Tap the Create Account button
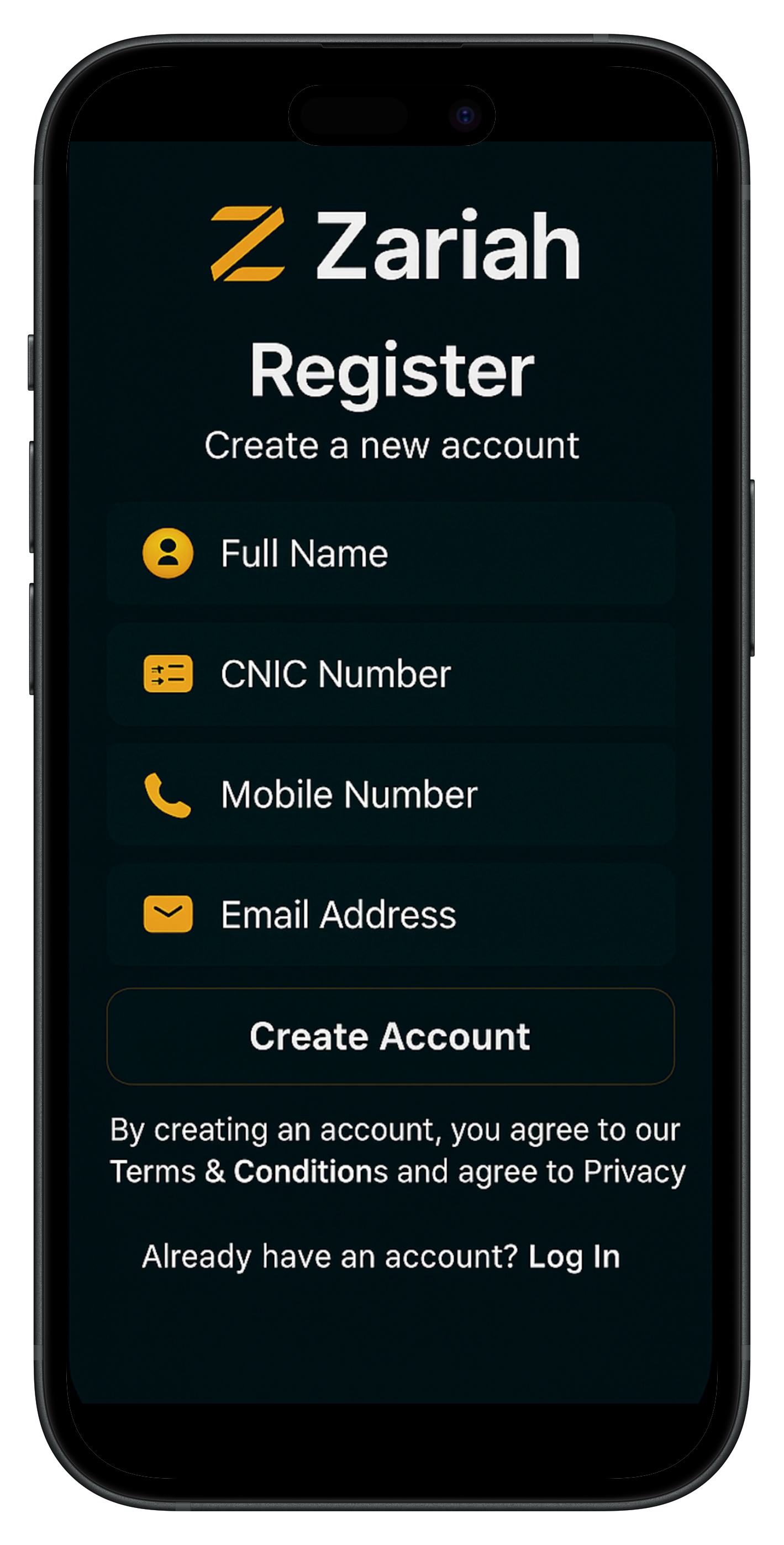 (x=391, y=1037)
